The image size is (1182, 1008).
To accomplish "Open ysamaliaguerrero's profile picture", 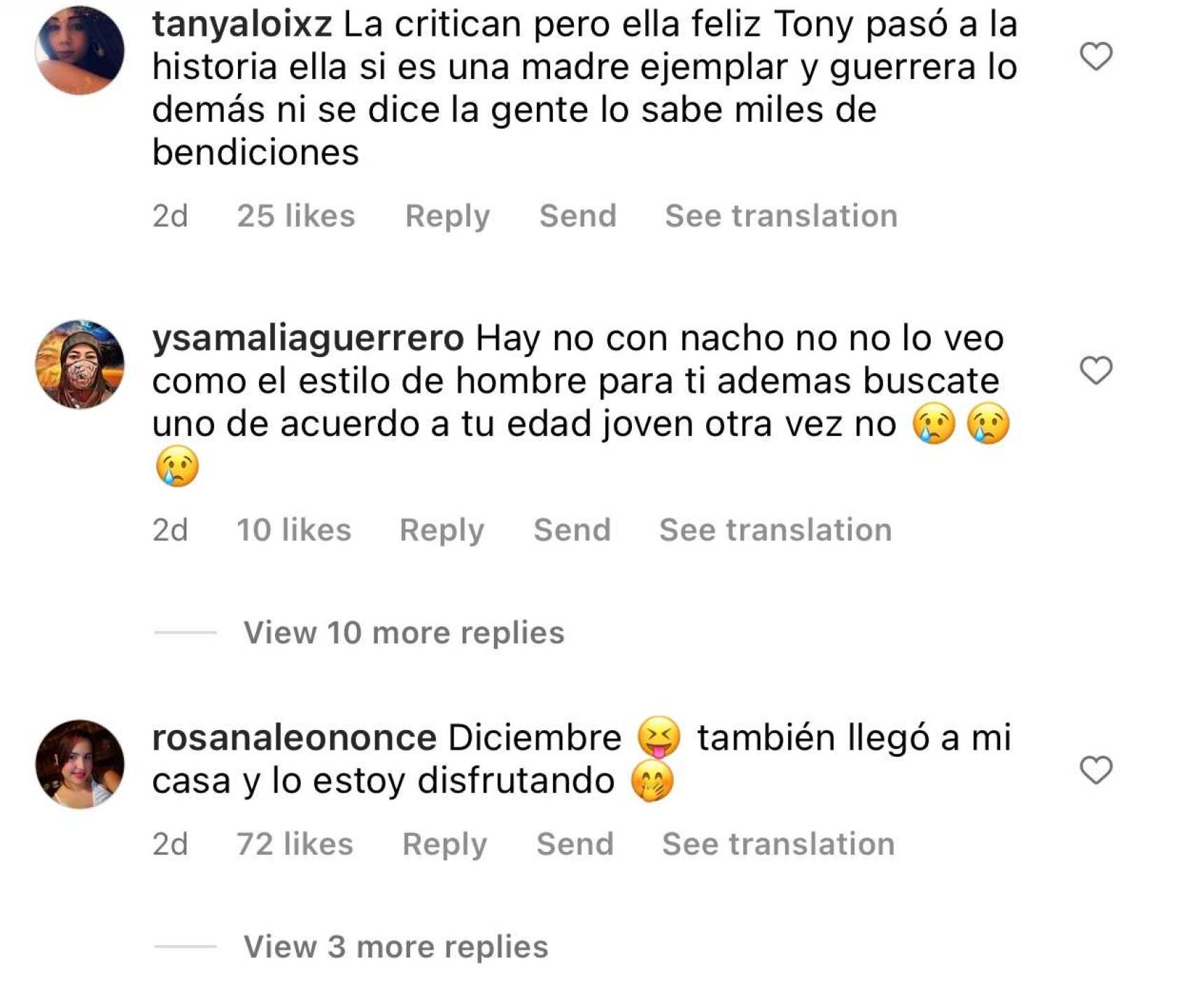I will [x=80, y=365].
